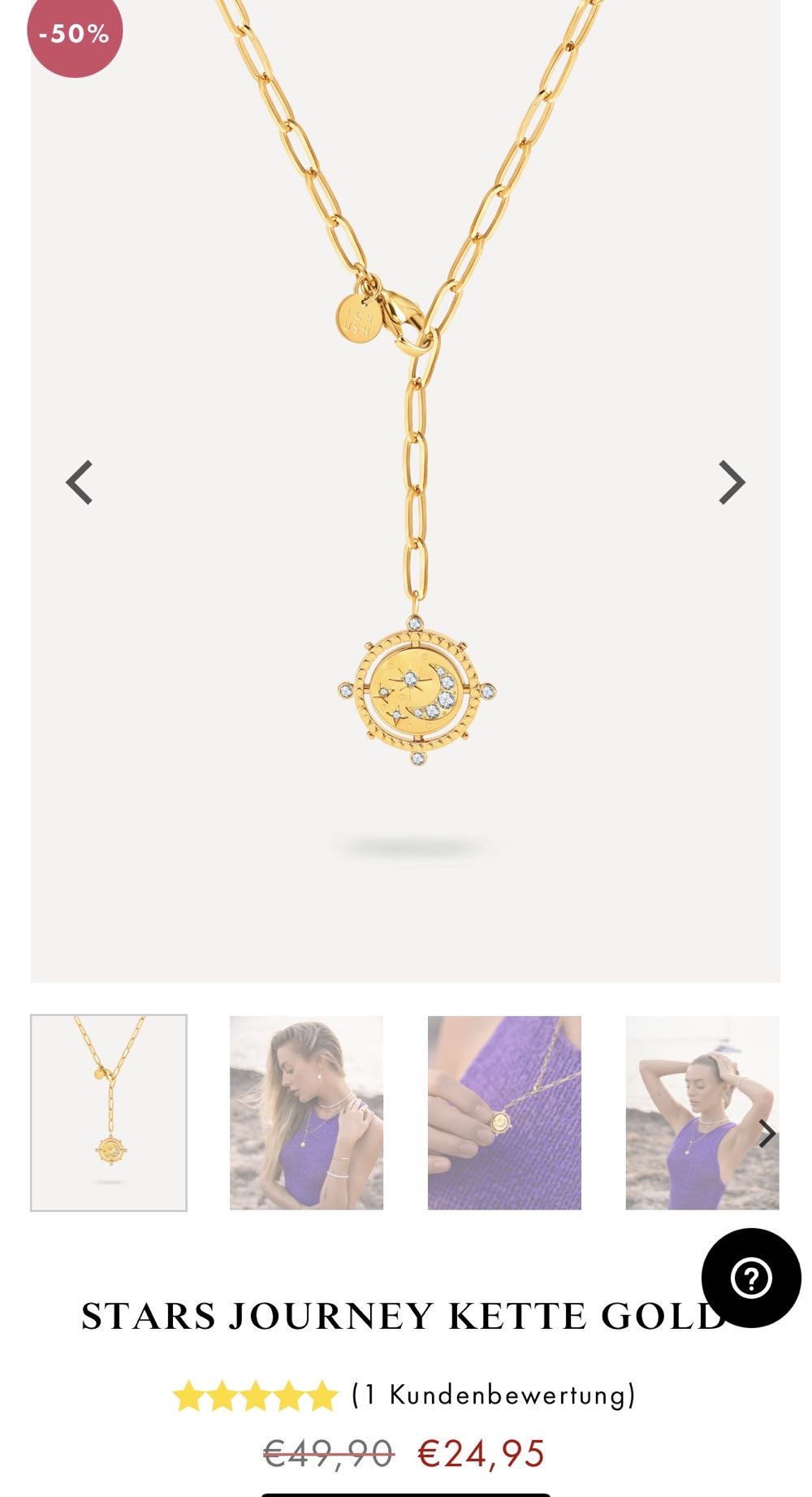Click the first star of the rating
Image resolution: width=812 pixels, height=1497 pixels.
point(191,1395)
